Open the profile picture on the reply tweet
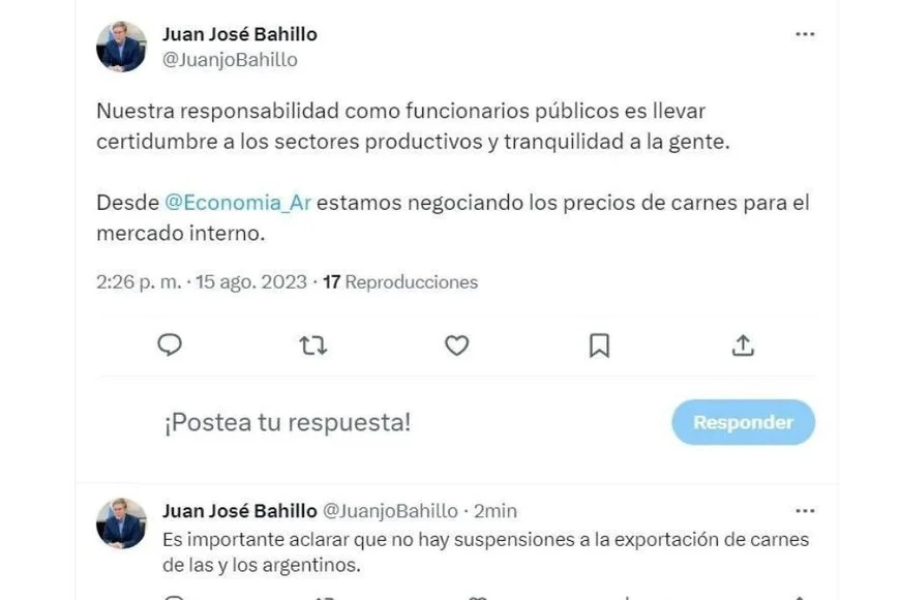Viewport: 900px width, 600px height. coord(121,523)
